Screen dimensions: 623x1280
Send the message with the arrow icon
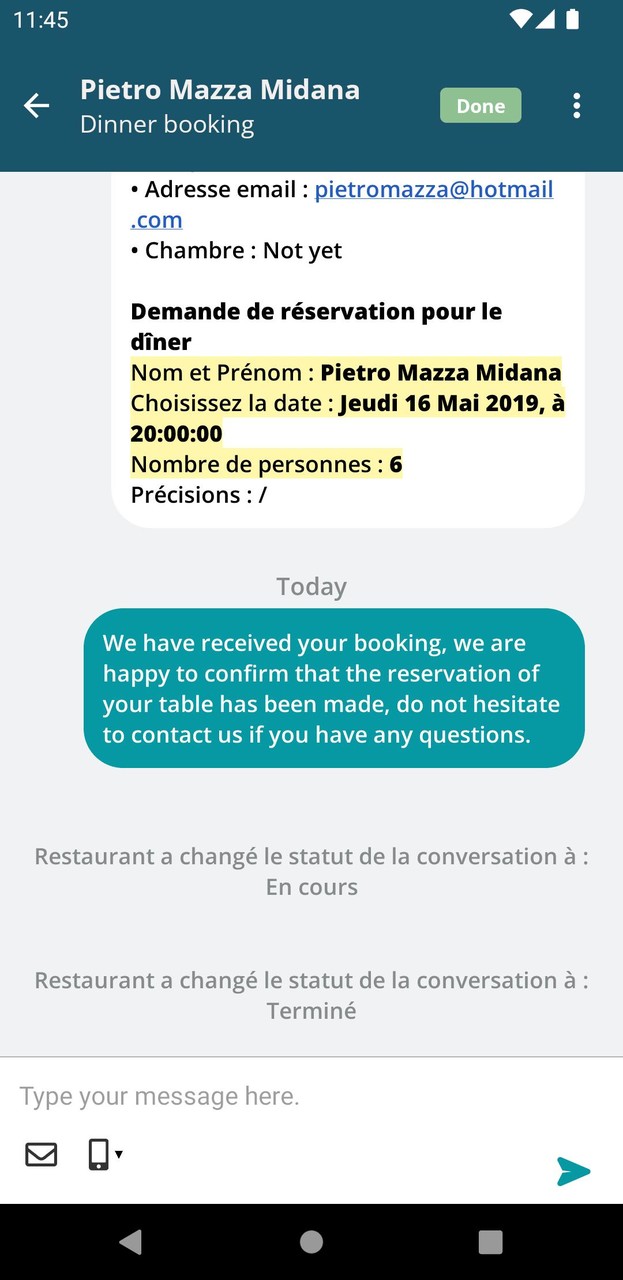[573, 1171]
